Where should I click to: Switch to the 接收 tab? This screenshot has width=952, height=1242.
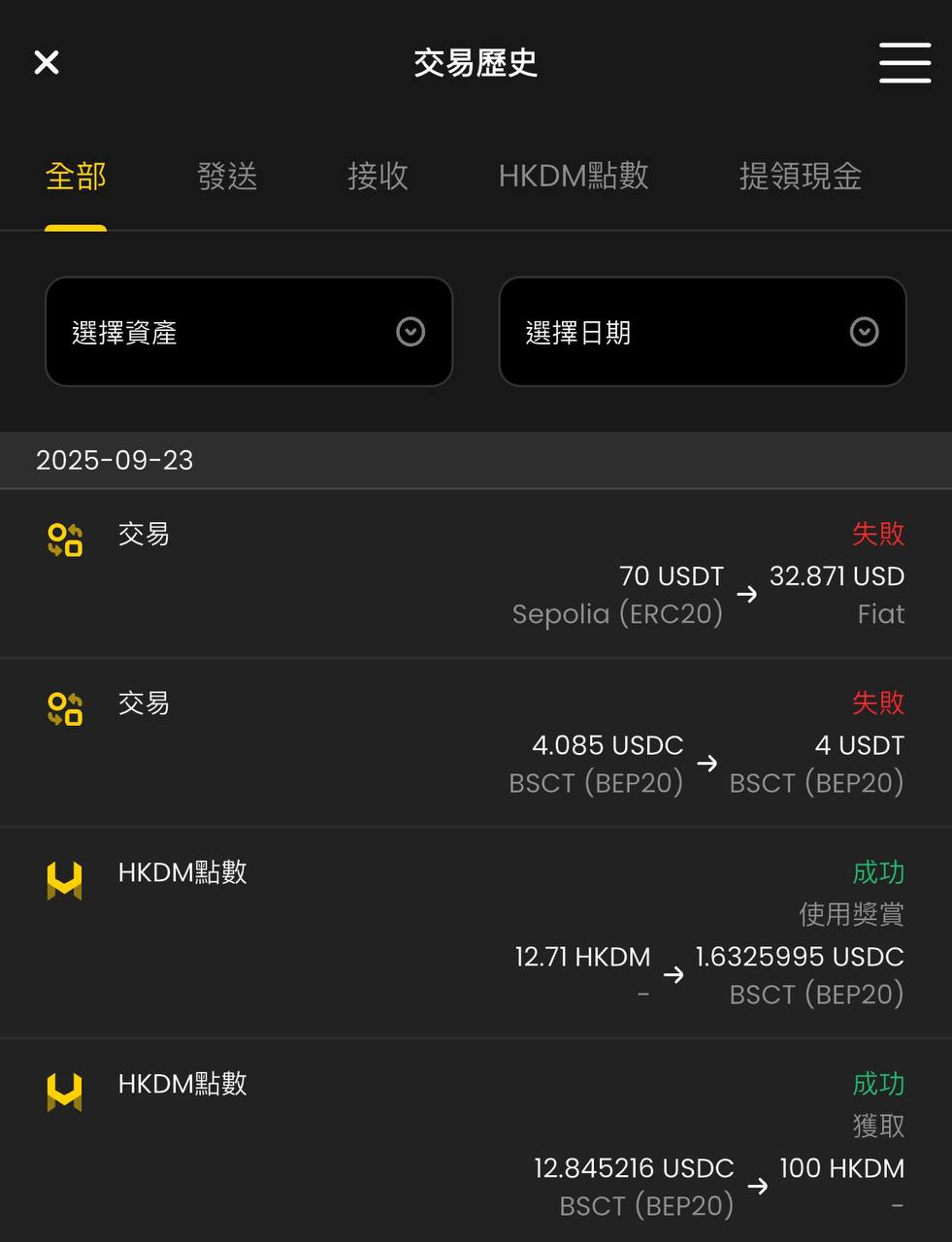coord(378,177)
